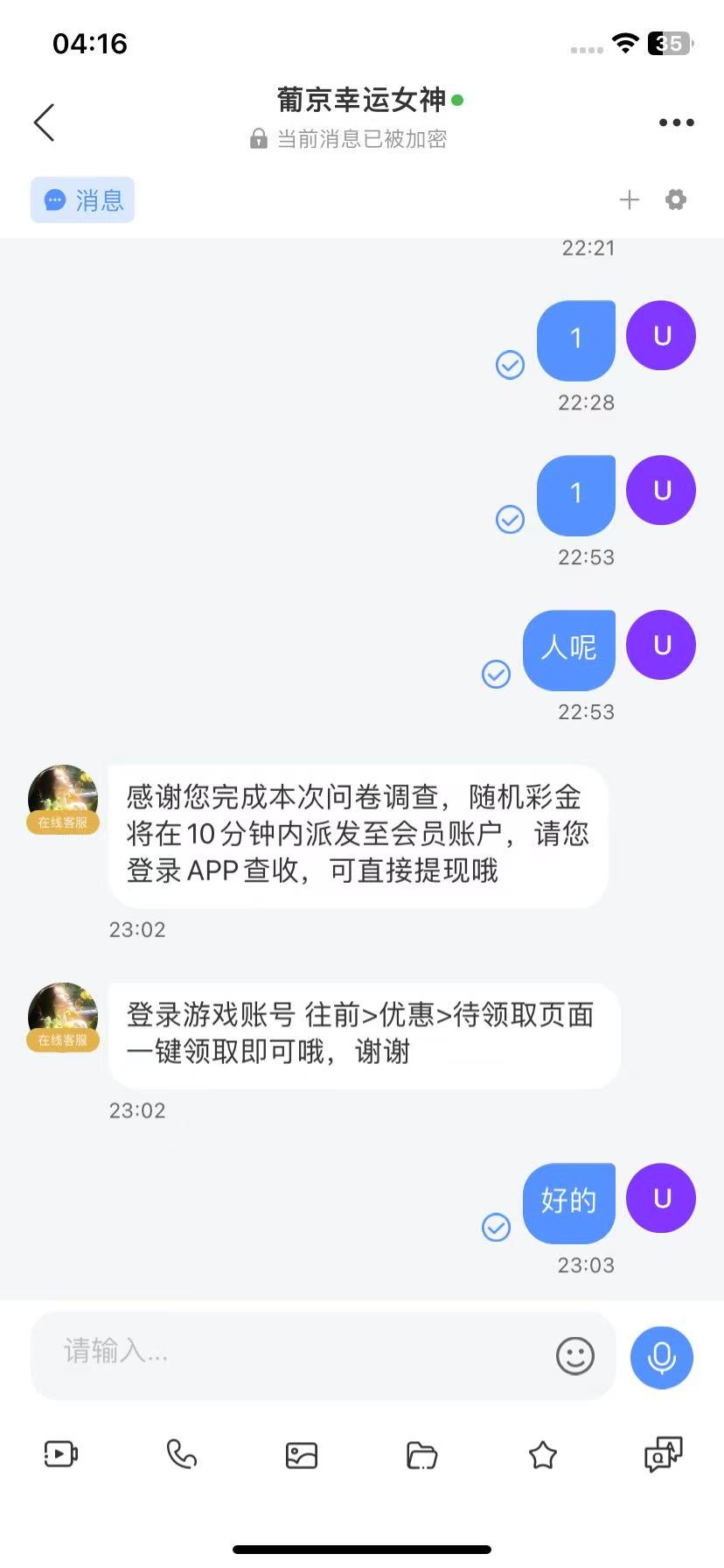
Task: Open the star favorites icon
Action: (x=542, y=1455)
